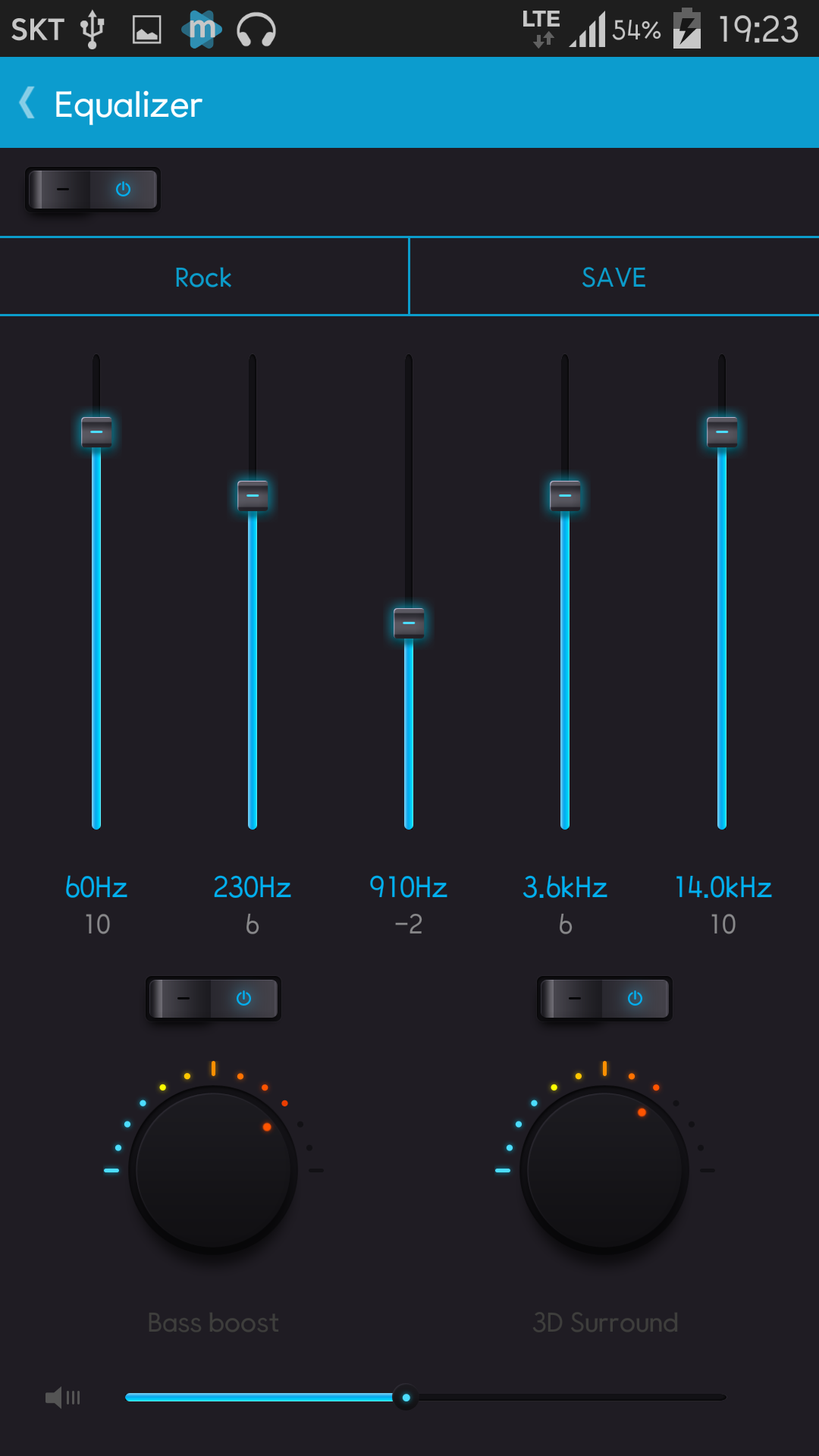Tap the 910Hz band slider
The width and height of the screenshot is (819, 1456).
click(409, 623)
